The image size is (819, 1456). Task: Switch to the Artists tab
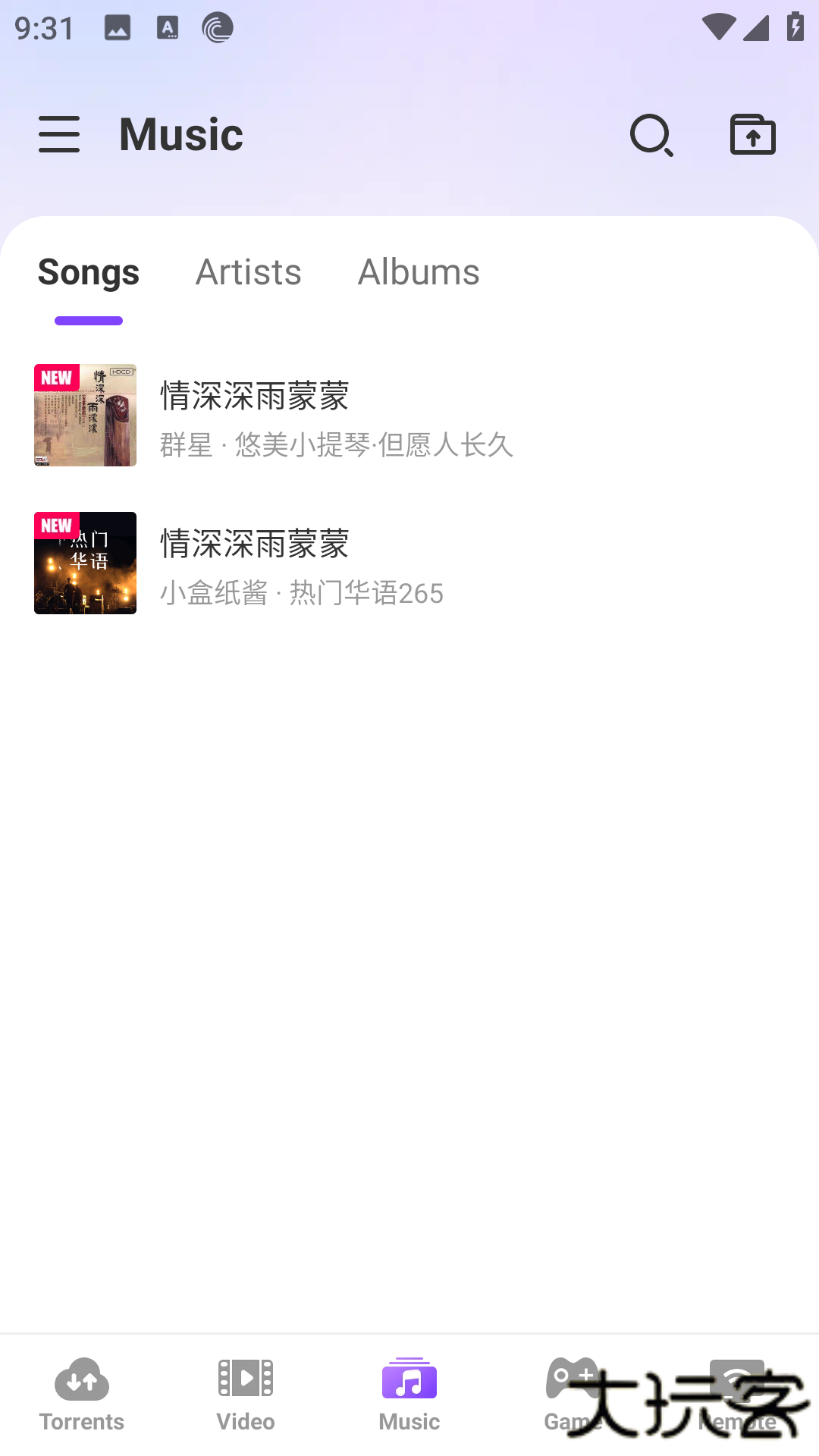point(248,272)
